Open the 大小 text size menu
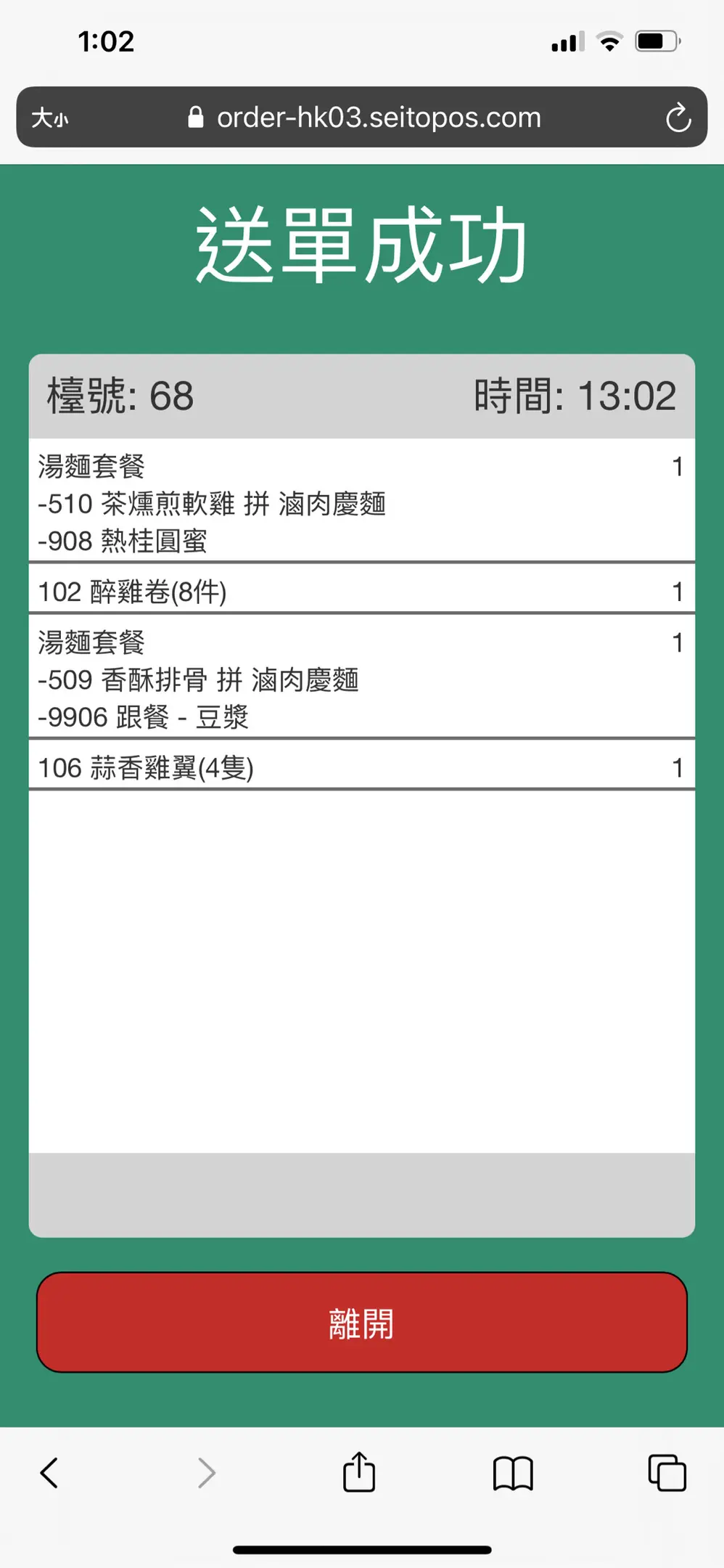This screenshot has height=1568, width=724. click(x=50, y=118)
